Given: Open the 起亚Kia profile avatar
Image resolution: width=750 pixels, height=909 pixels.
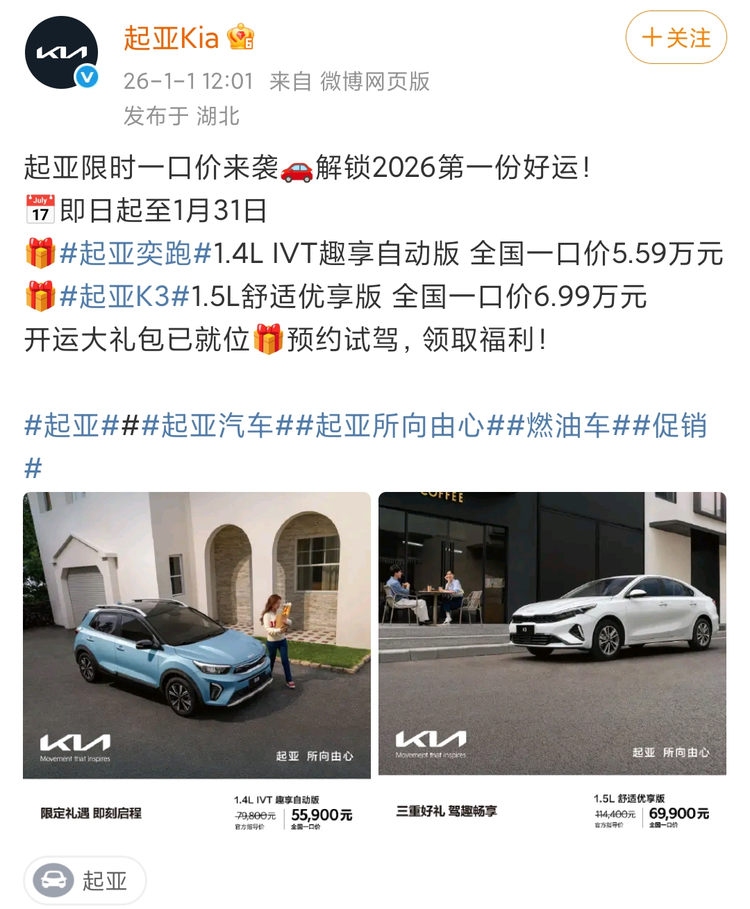Looking at the screenshot, I should tap(61, 53).
